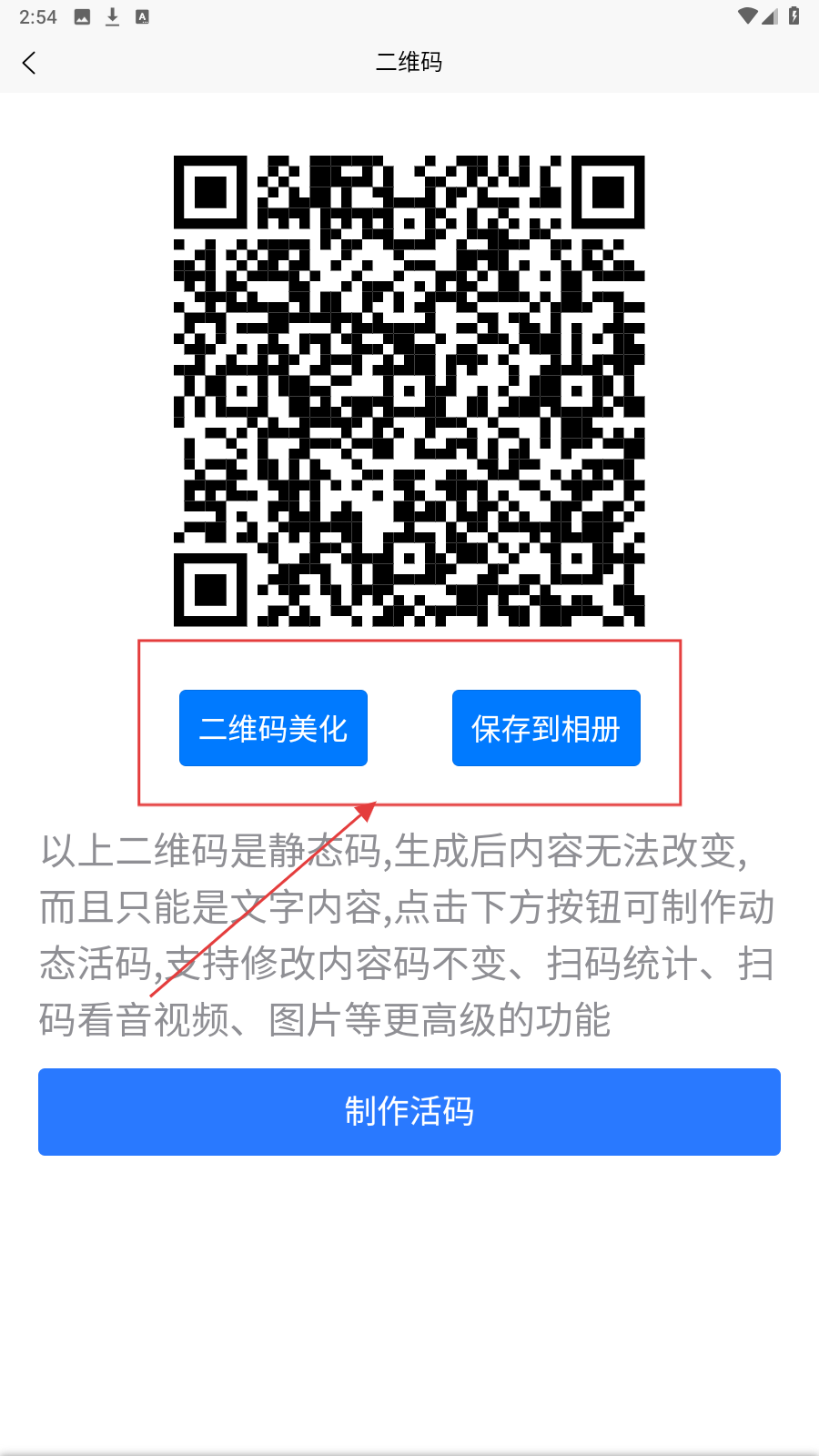
Task: Tap the 二维码美化 button
Action: [273, 728]
